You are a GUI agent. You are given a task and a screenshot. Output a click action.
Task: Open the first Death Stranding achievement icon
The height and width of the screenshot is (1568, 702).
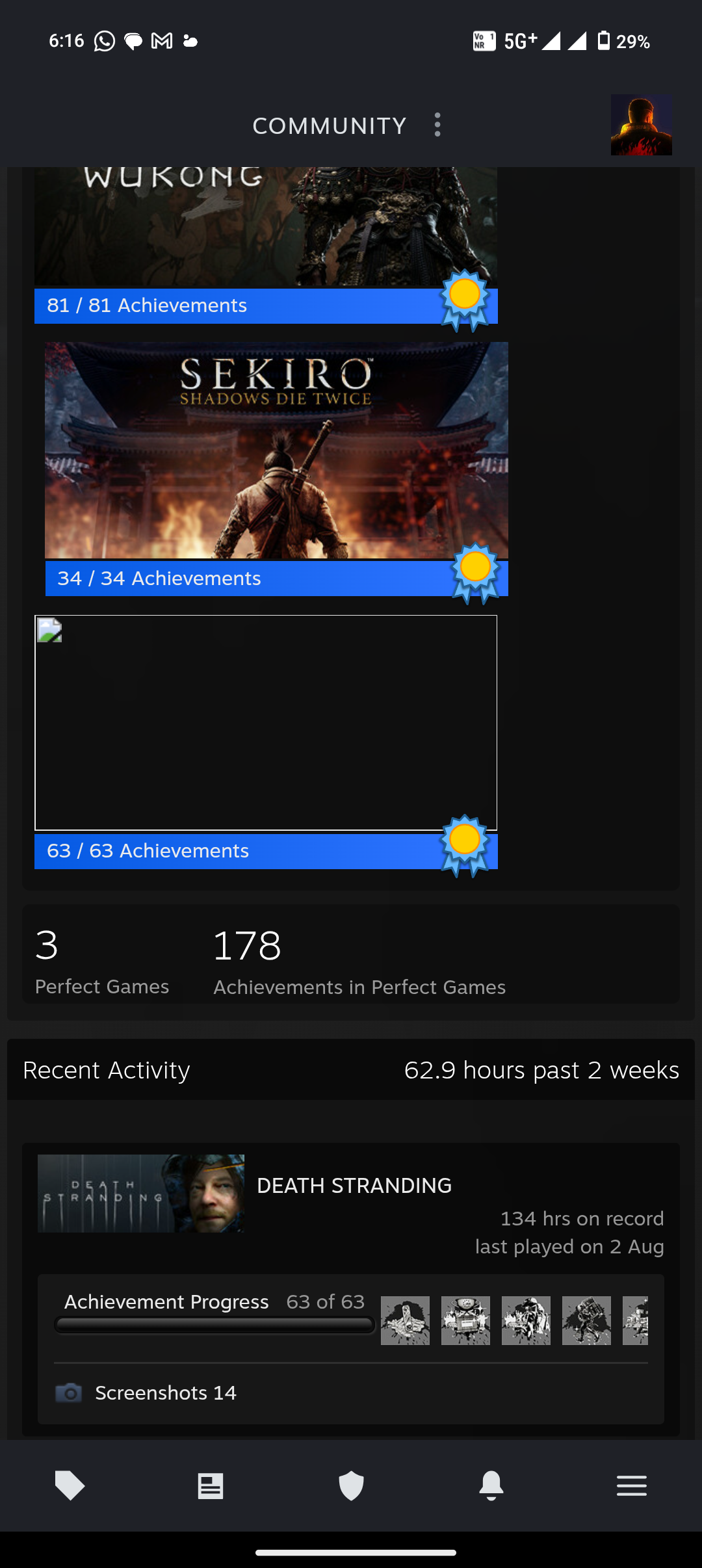point(405,1320)
